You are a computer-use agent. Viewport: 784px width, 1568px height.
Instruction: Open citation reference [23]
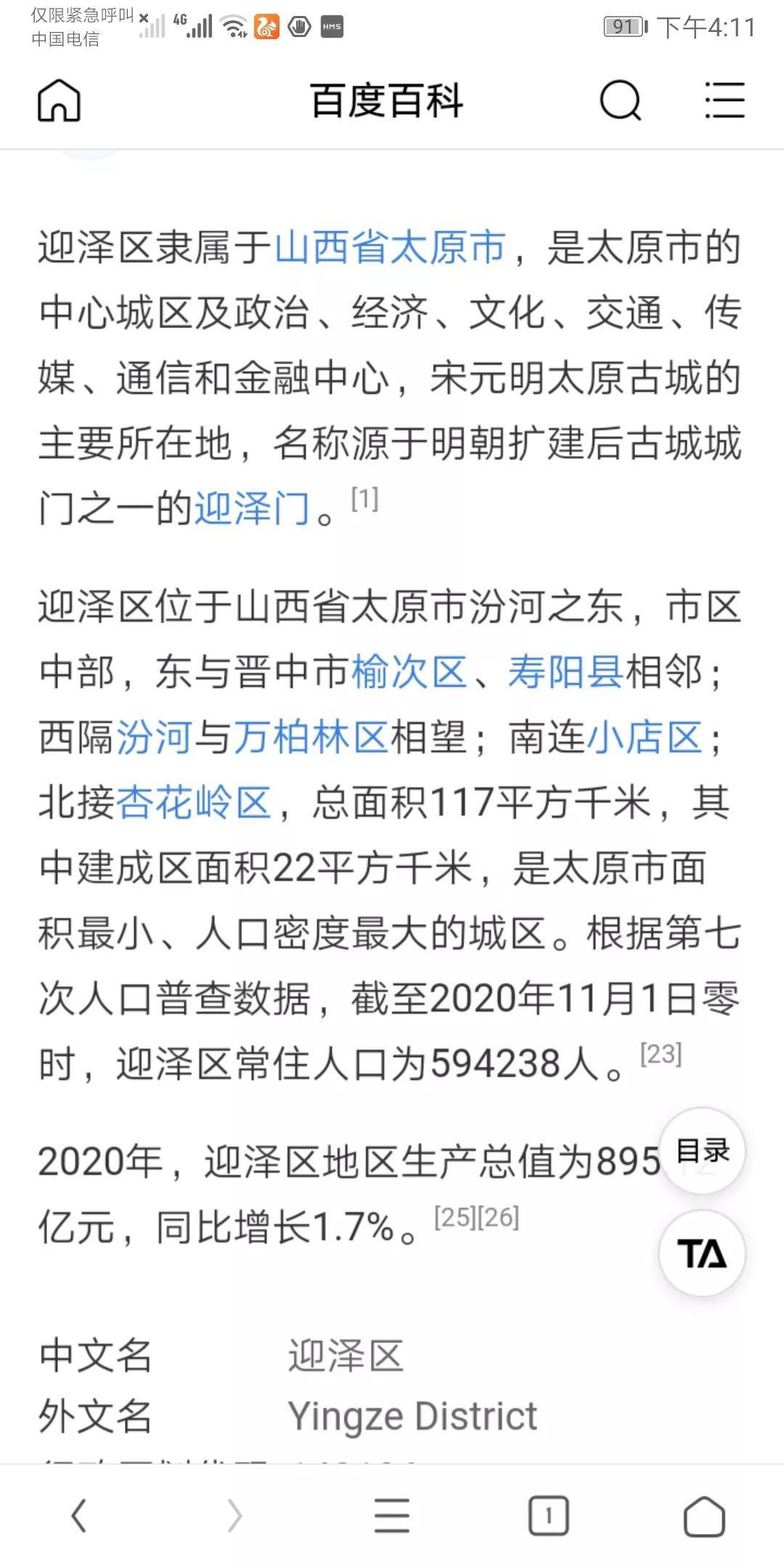click(661, 1053)
